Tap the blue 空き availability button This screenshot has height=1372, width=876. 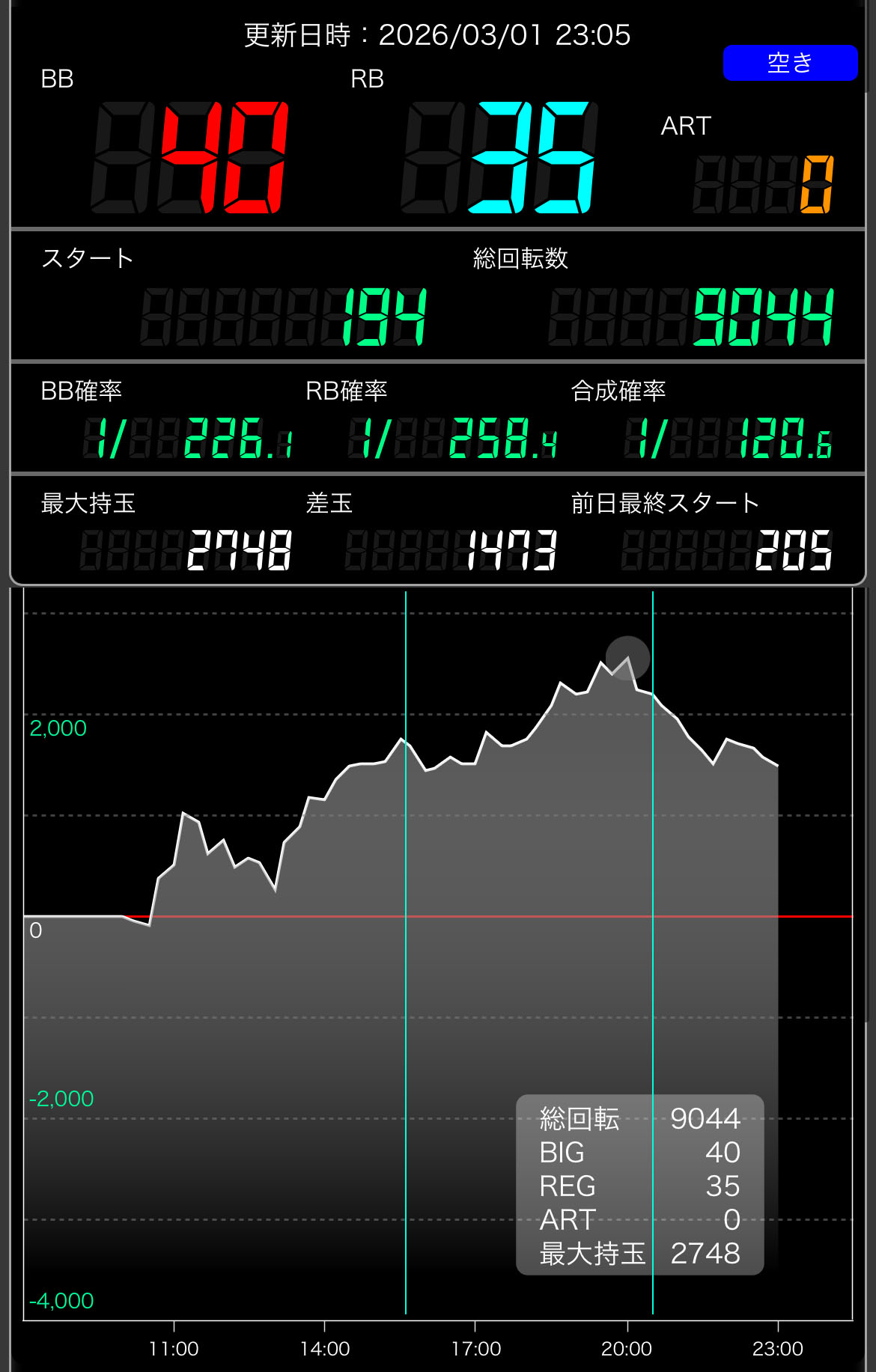point(790,63)
